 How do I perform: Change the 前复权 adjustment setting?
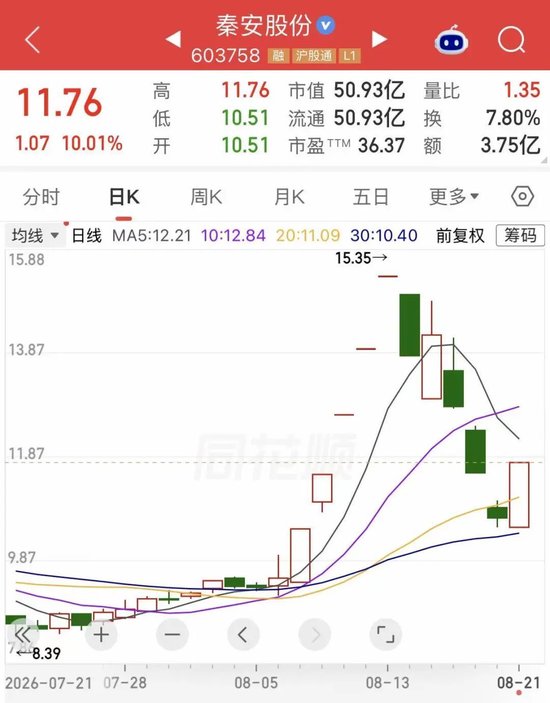460,235
